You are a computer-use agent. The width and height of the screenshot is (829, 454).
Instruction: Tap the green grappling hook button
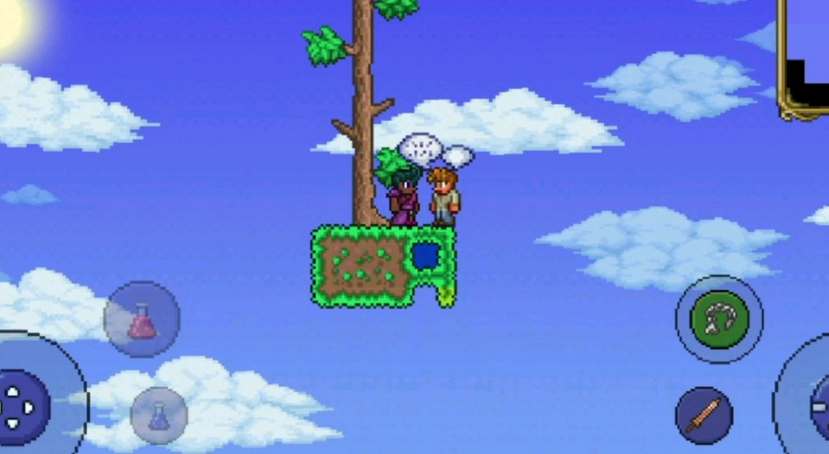(x=719, y=319)
